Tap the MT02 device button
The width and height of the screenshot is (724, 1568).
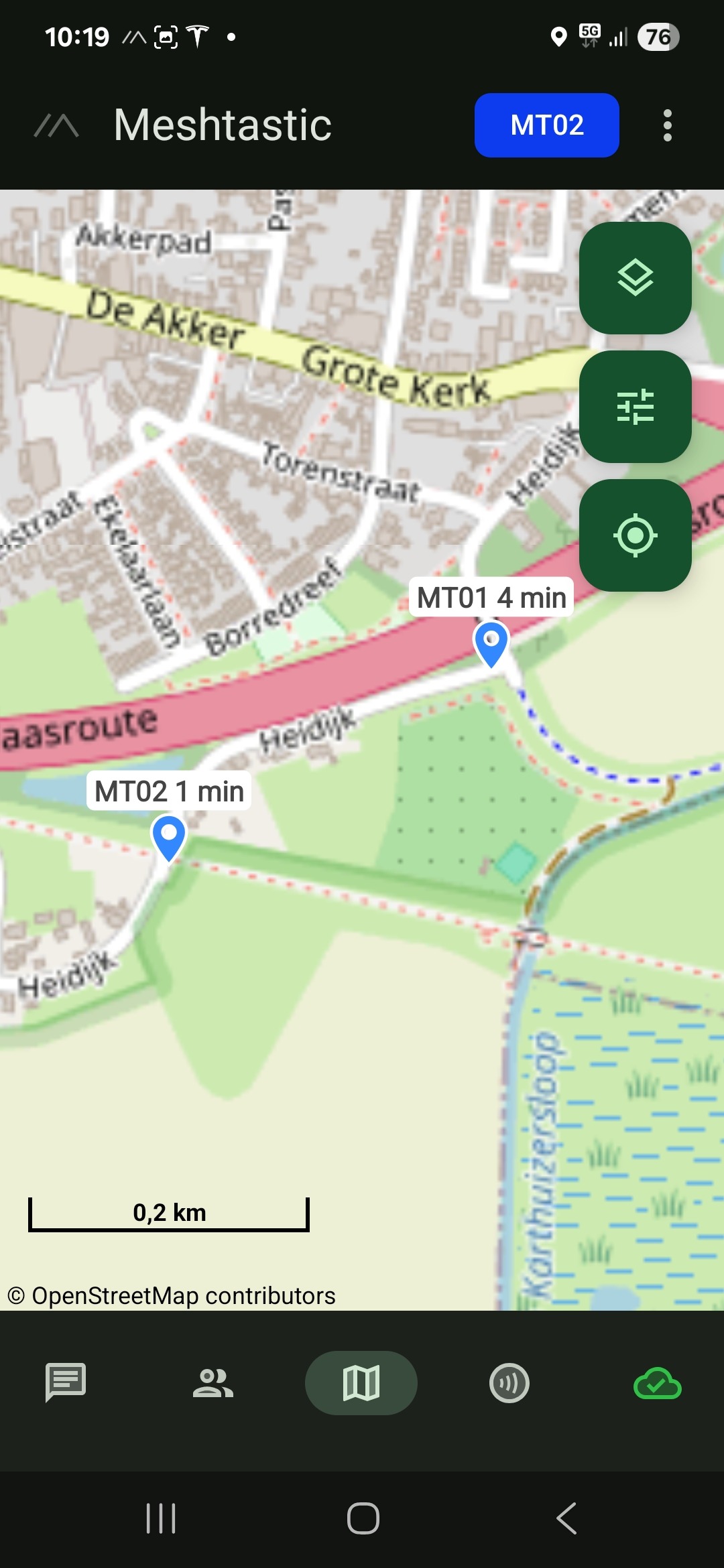pos(546,125)
